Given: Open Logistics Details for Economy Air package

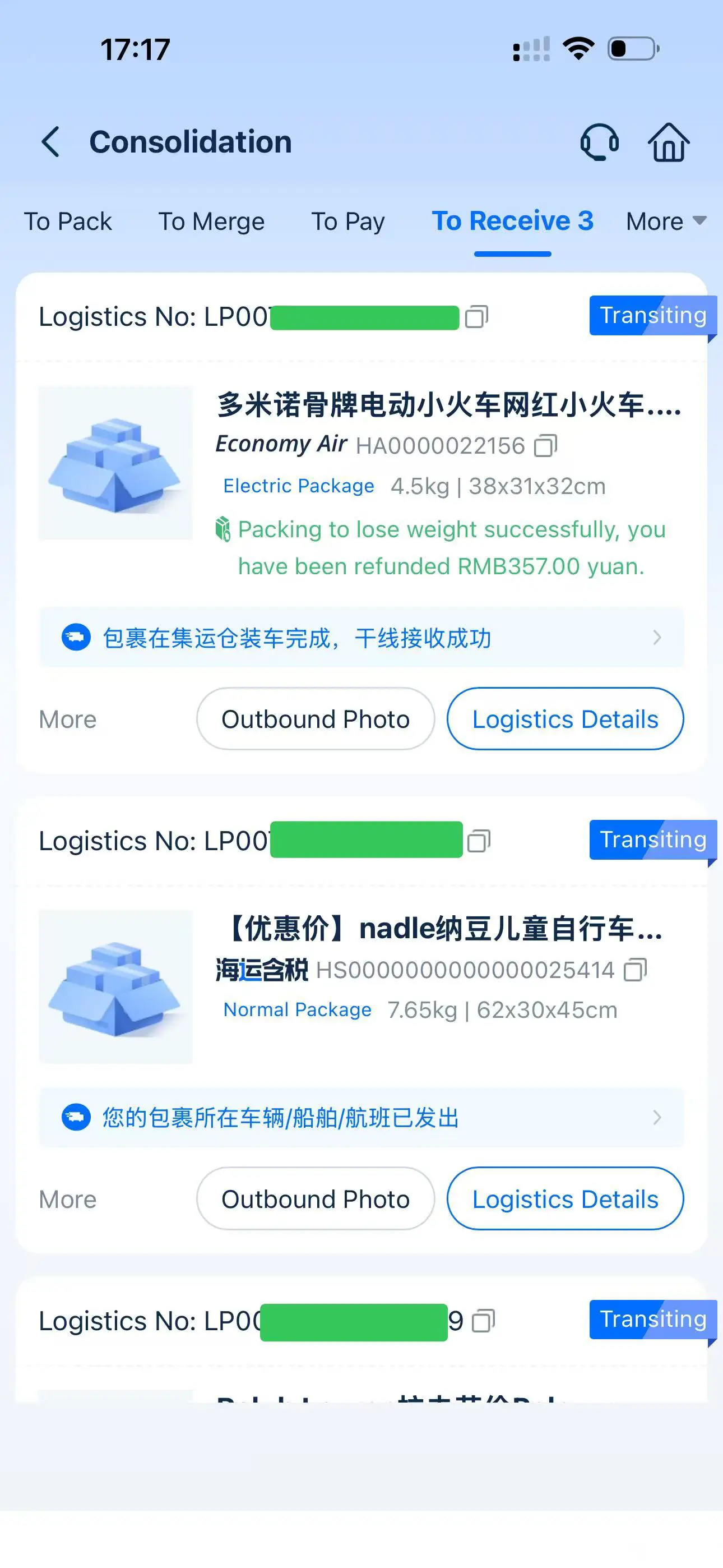Looking at the screenshot, I should point(565,719).
